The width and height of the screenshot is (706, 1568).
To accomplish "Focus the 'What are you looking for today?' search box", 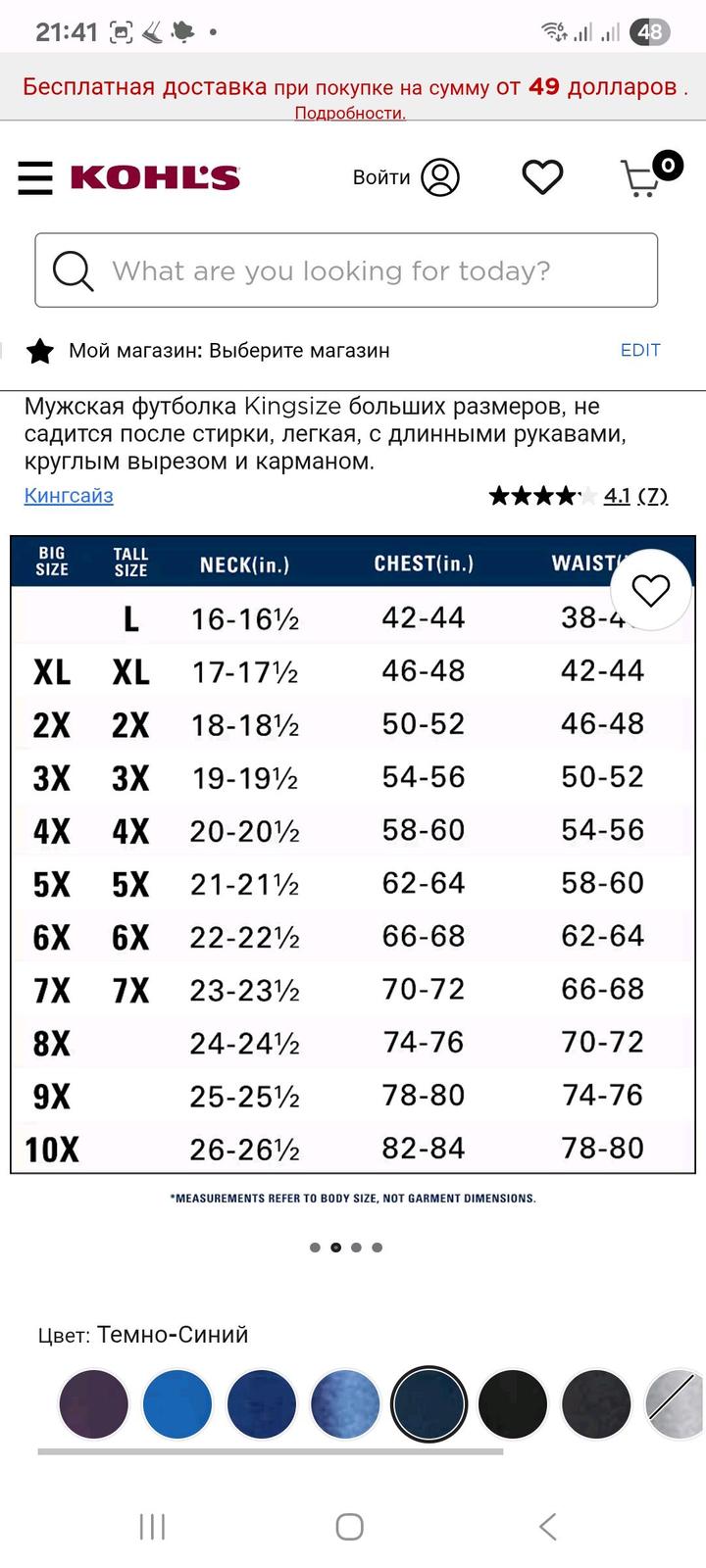I will click(346, 270).
